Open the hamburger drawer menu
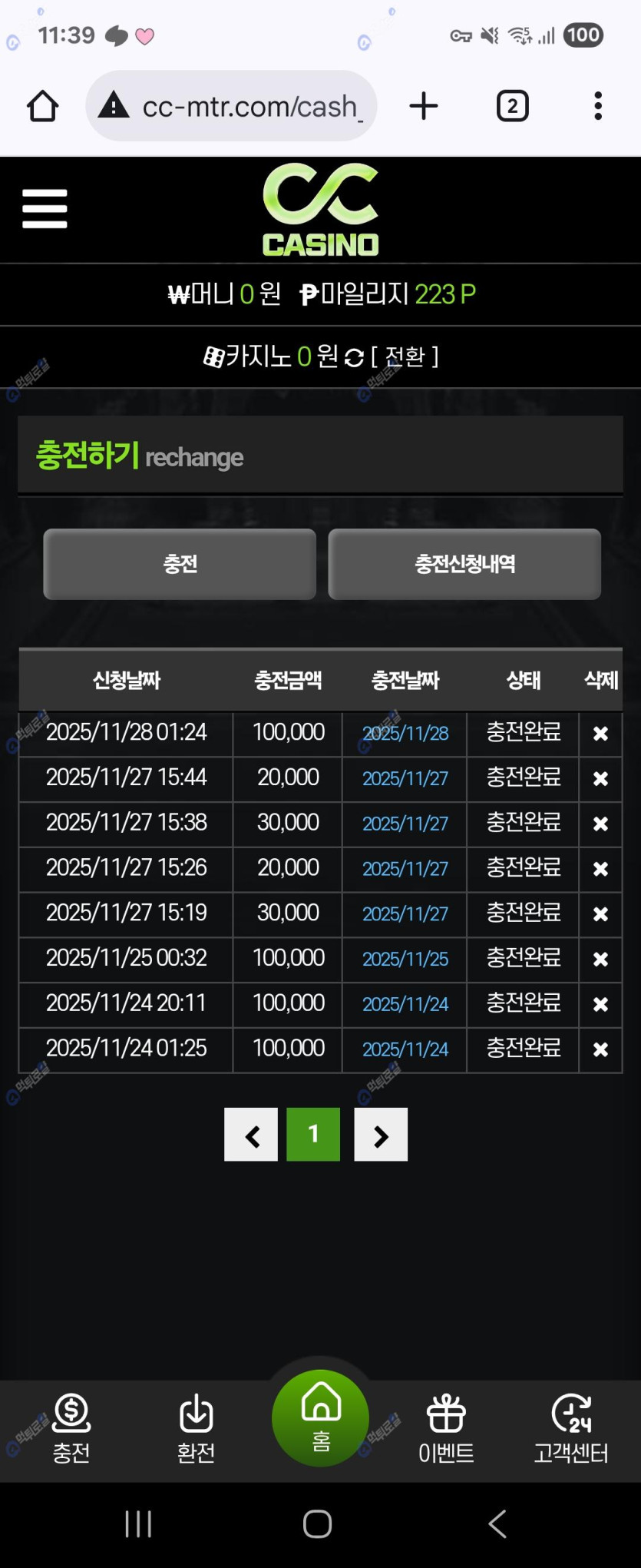Screen dimensions: 641x1568 click(x=45, y=209)
